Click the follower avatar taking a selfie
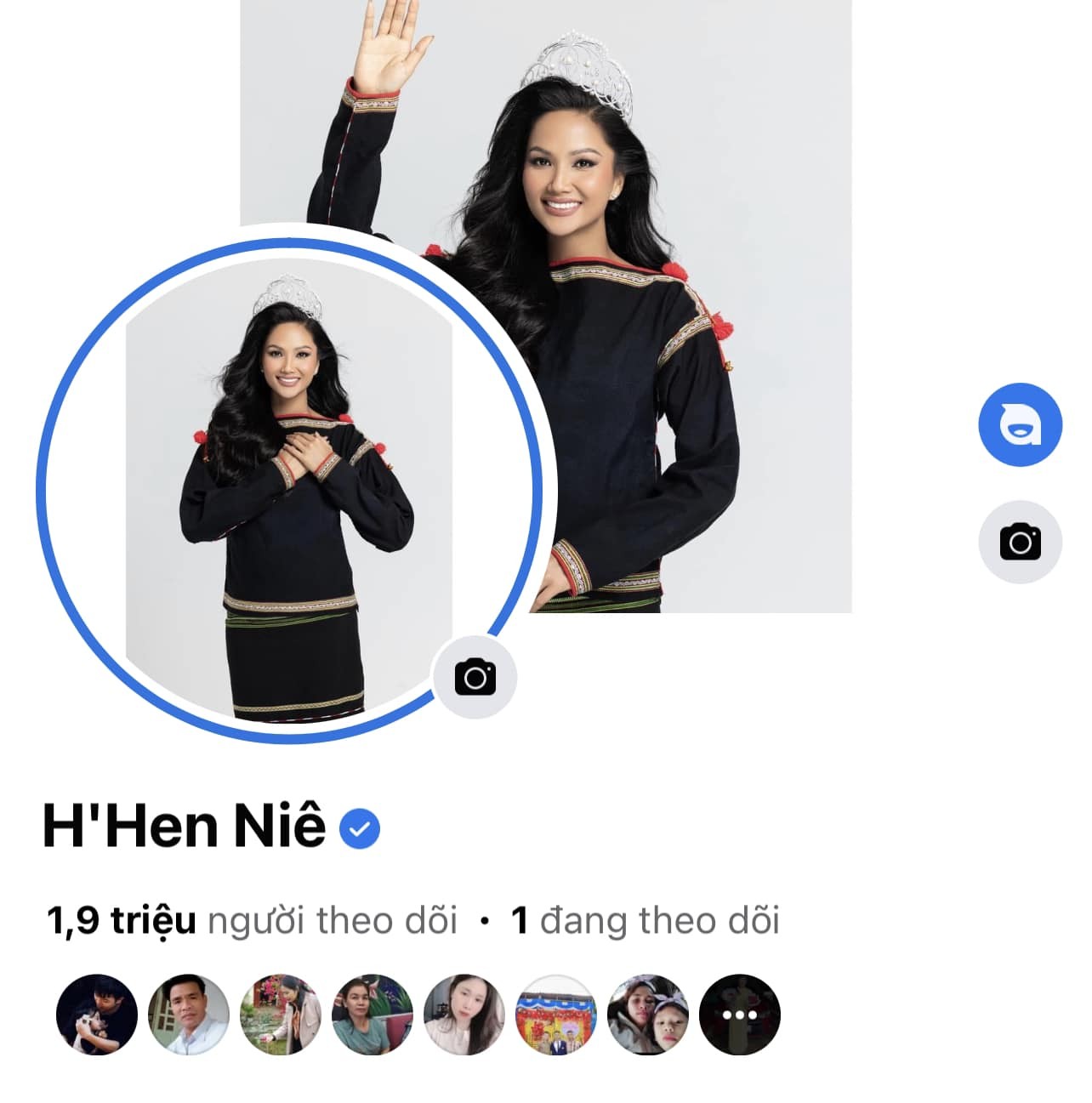 [464, 1013]
